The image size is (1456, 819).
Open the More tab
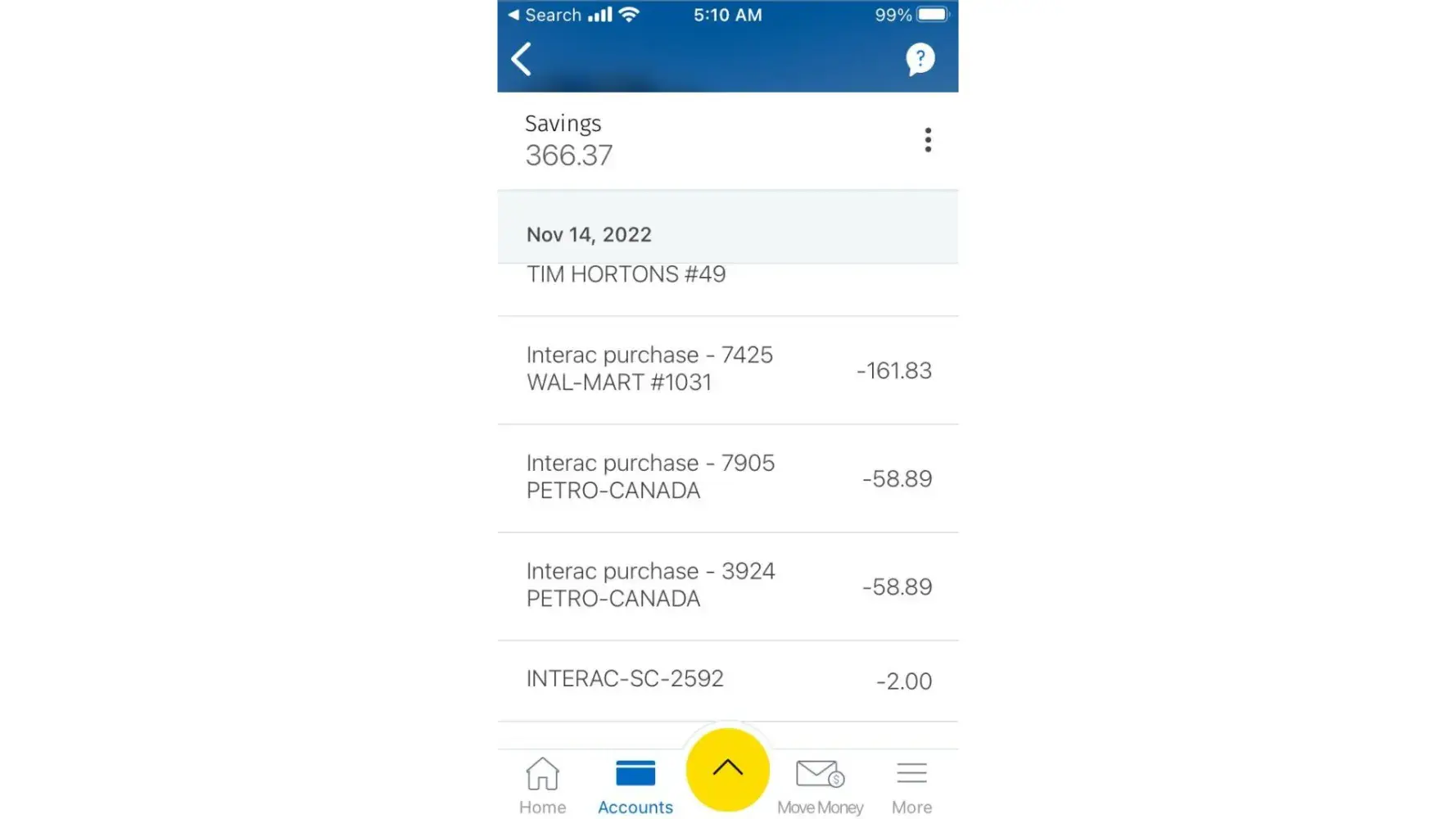pyautogui.click(x=911, y=785)
